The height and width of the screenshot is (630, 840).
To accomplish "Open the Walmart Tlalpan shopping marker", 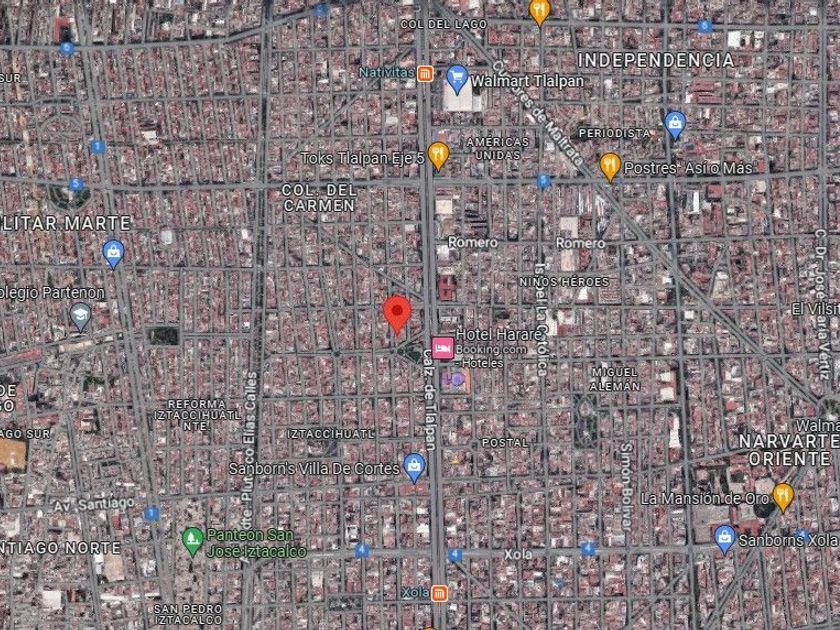I will click(x=457, y=80).
